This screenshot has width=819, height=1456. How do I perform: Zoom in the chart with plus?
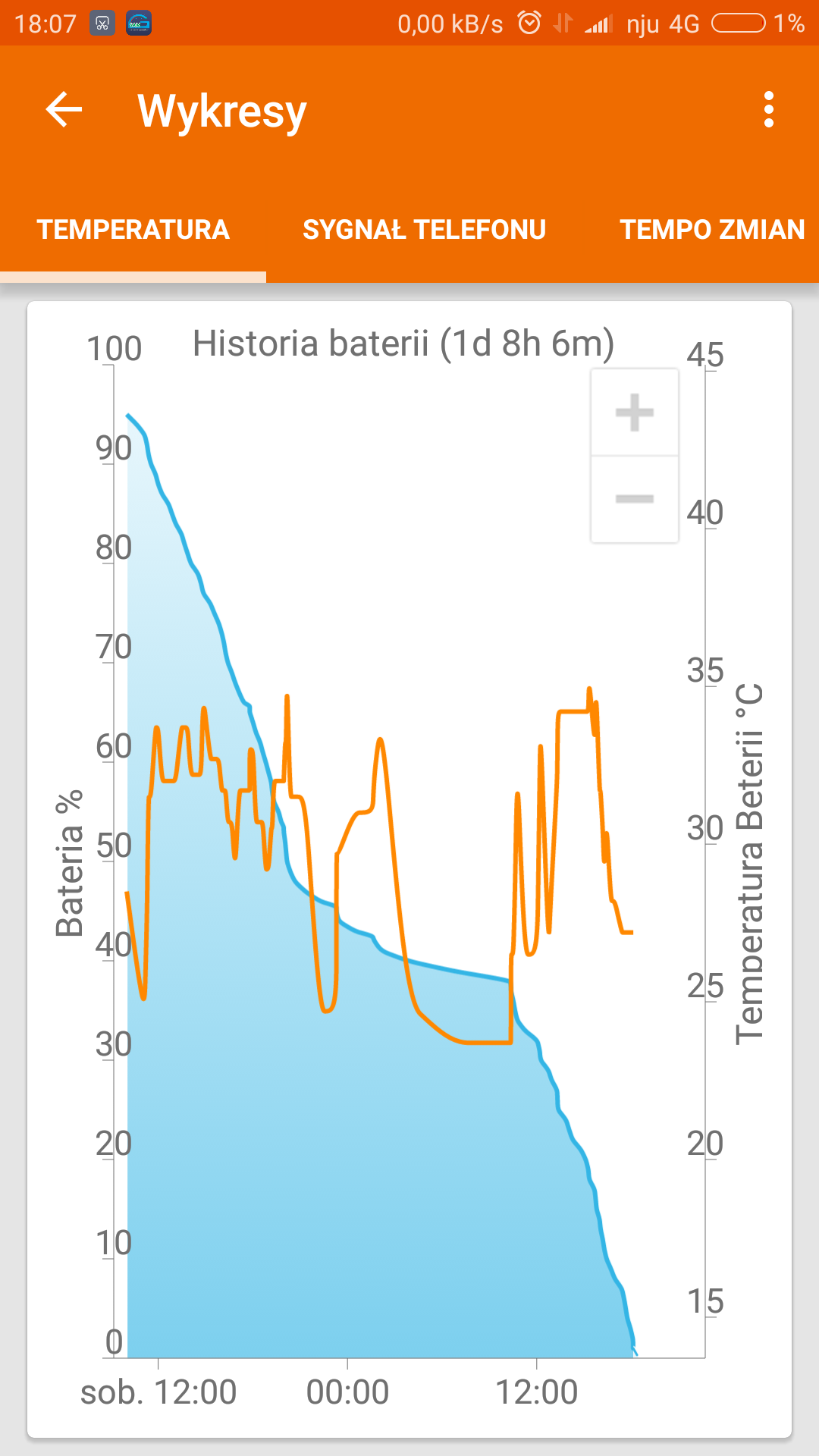pos(635,413)
